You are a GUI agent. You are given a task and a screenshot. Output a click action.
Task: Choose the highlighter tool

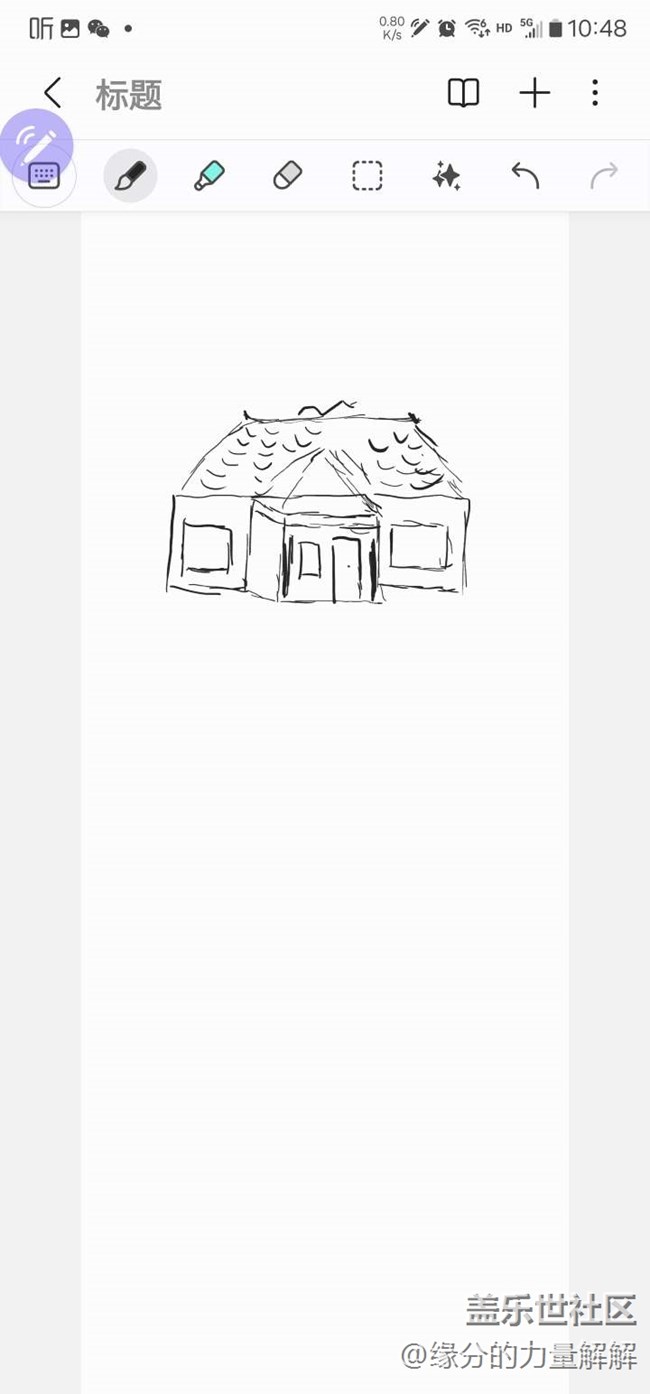tap(209, 177)
